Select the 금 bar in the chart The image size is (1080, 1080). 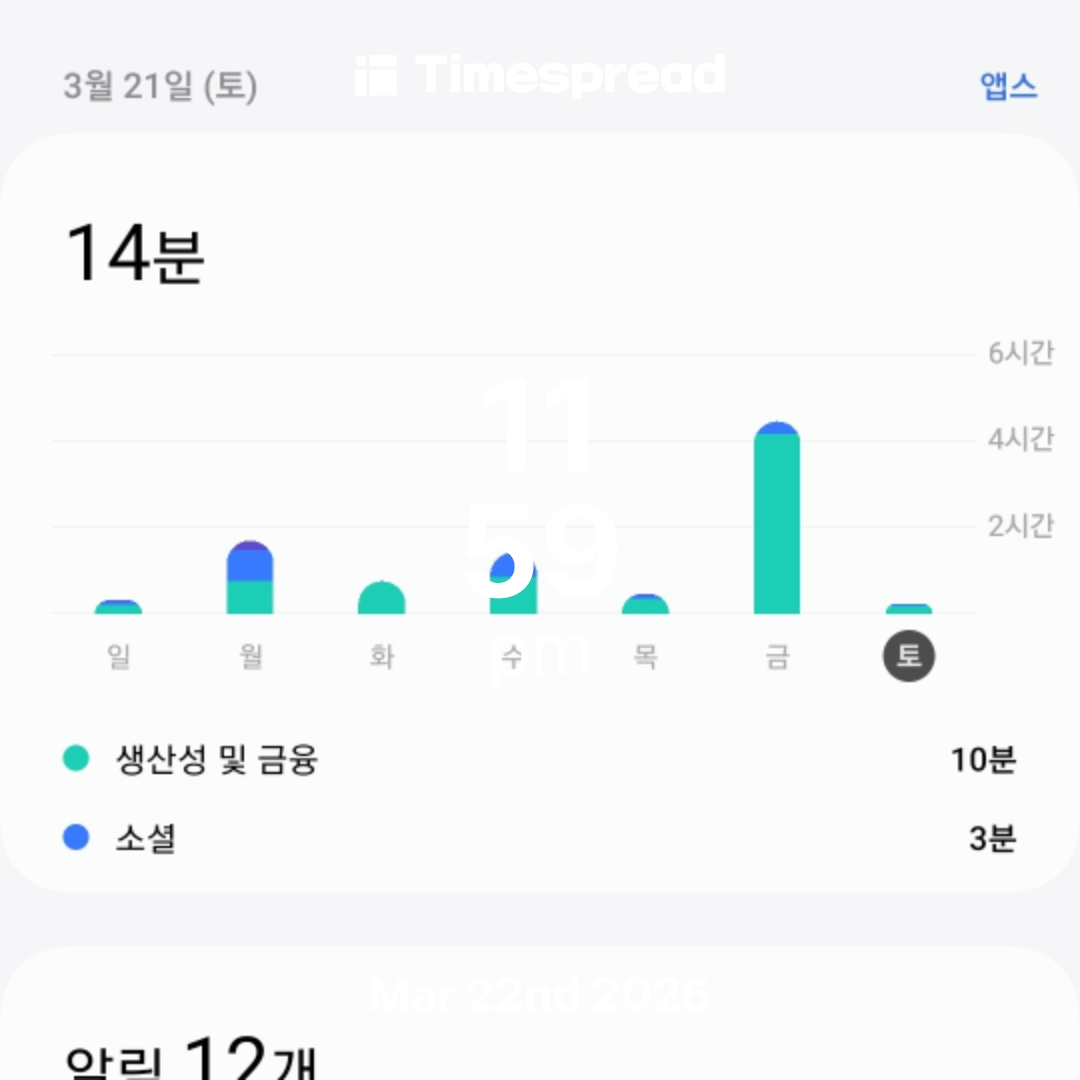tap(777, 518)
